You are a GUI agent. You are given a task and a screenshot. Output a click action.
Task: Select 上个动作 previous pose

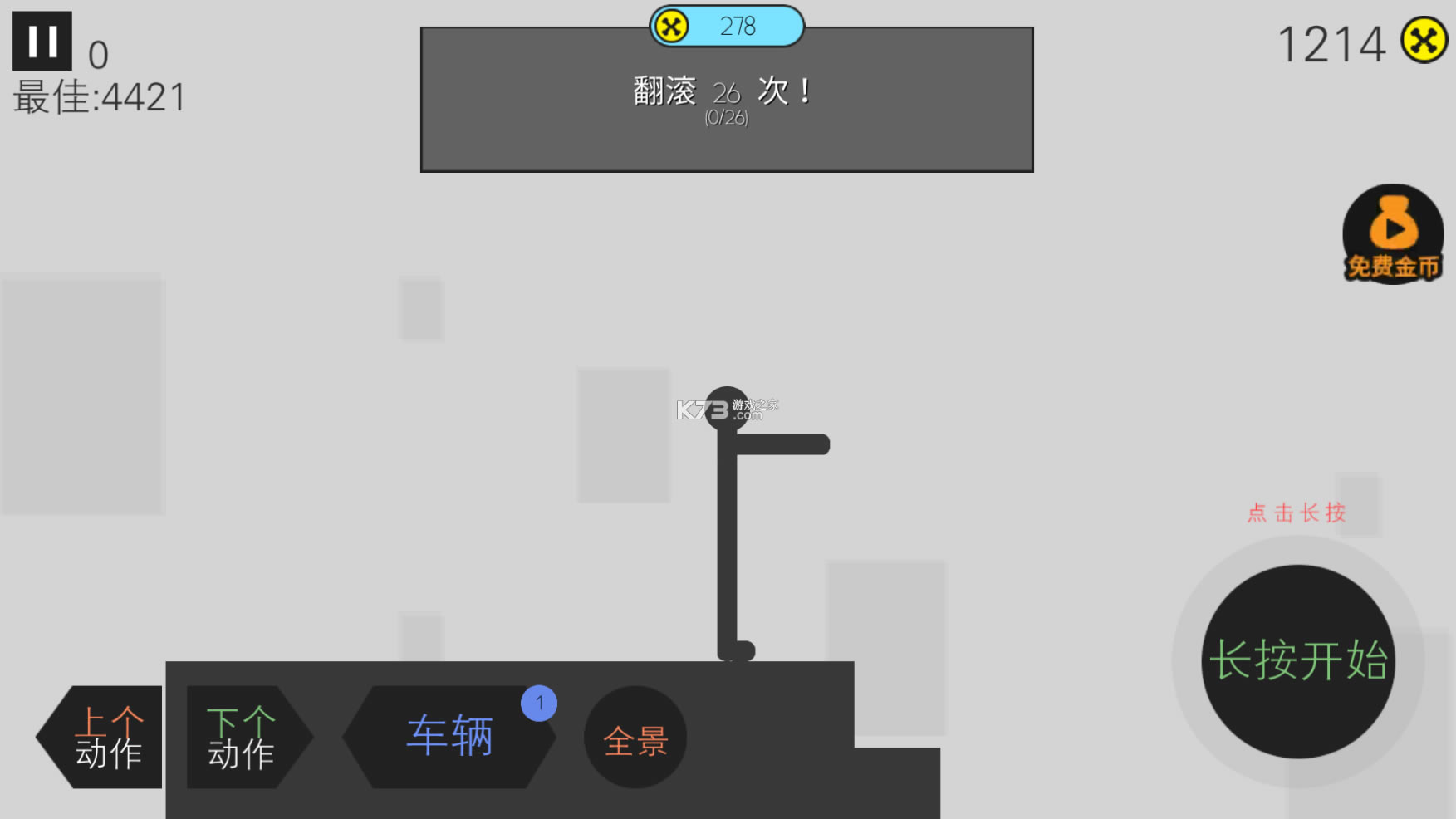point(104,737)
